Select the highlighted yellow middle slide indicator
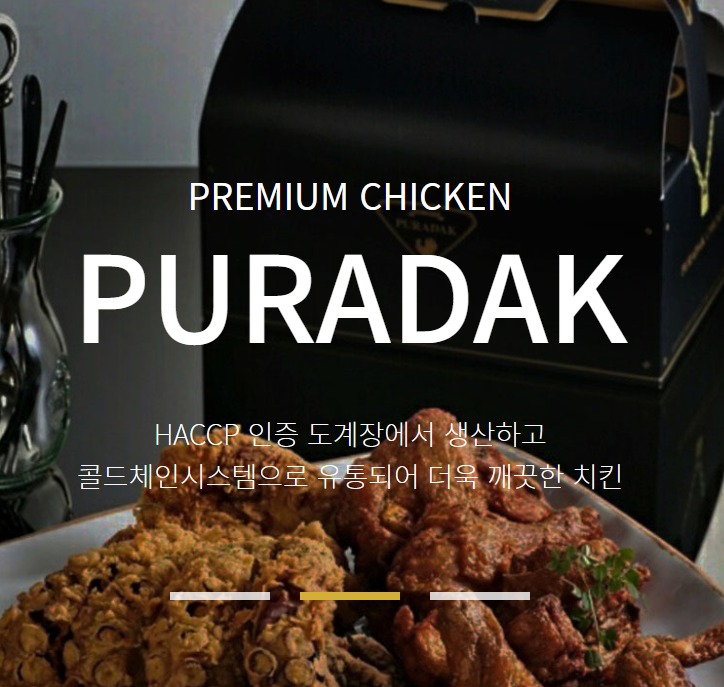This screenshot has height=687, width=724. click(x=350, y=596)
